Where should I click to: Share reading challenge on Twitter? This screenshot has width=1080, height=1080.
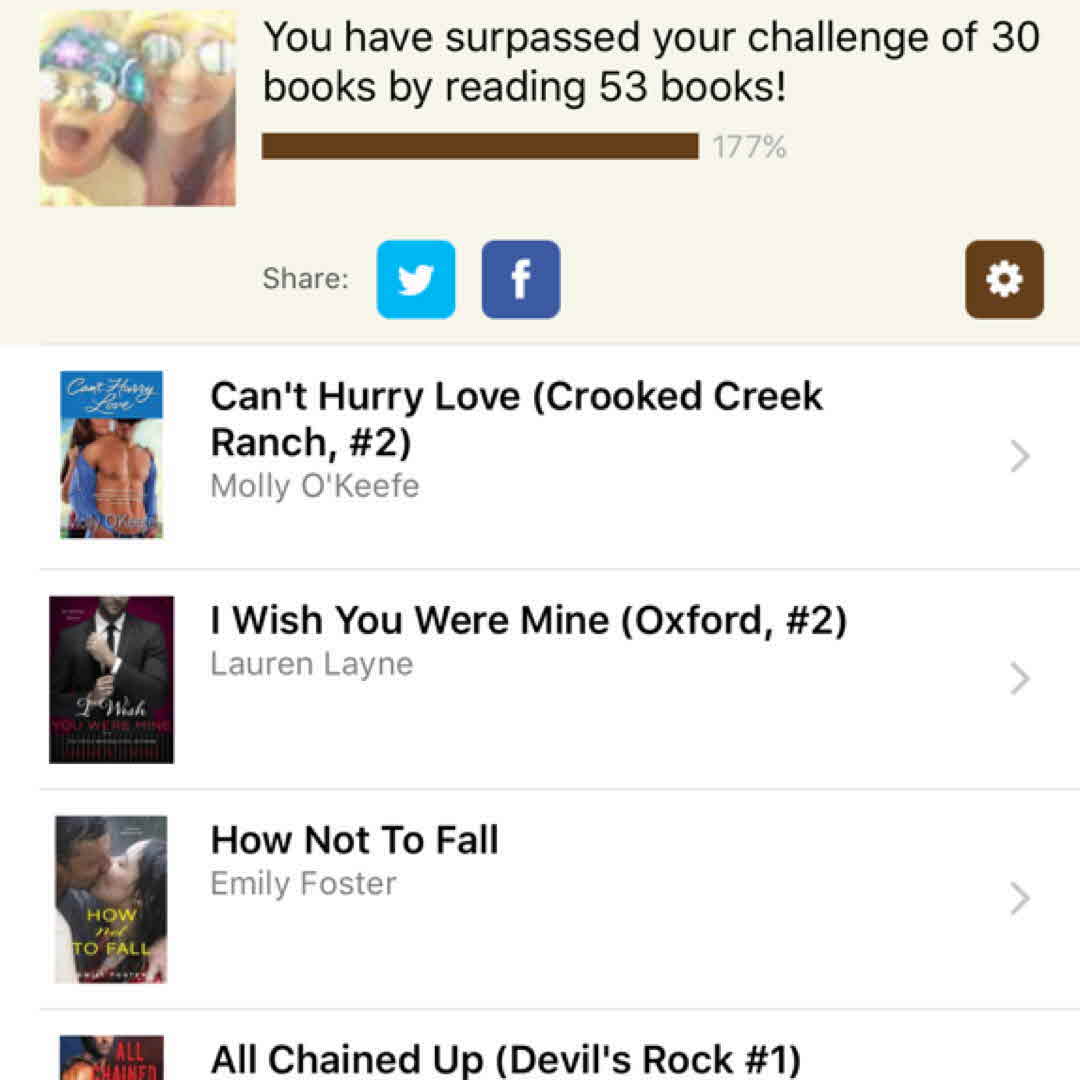point(415,280)
